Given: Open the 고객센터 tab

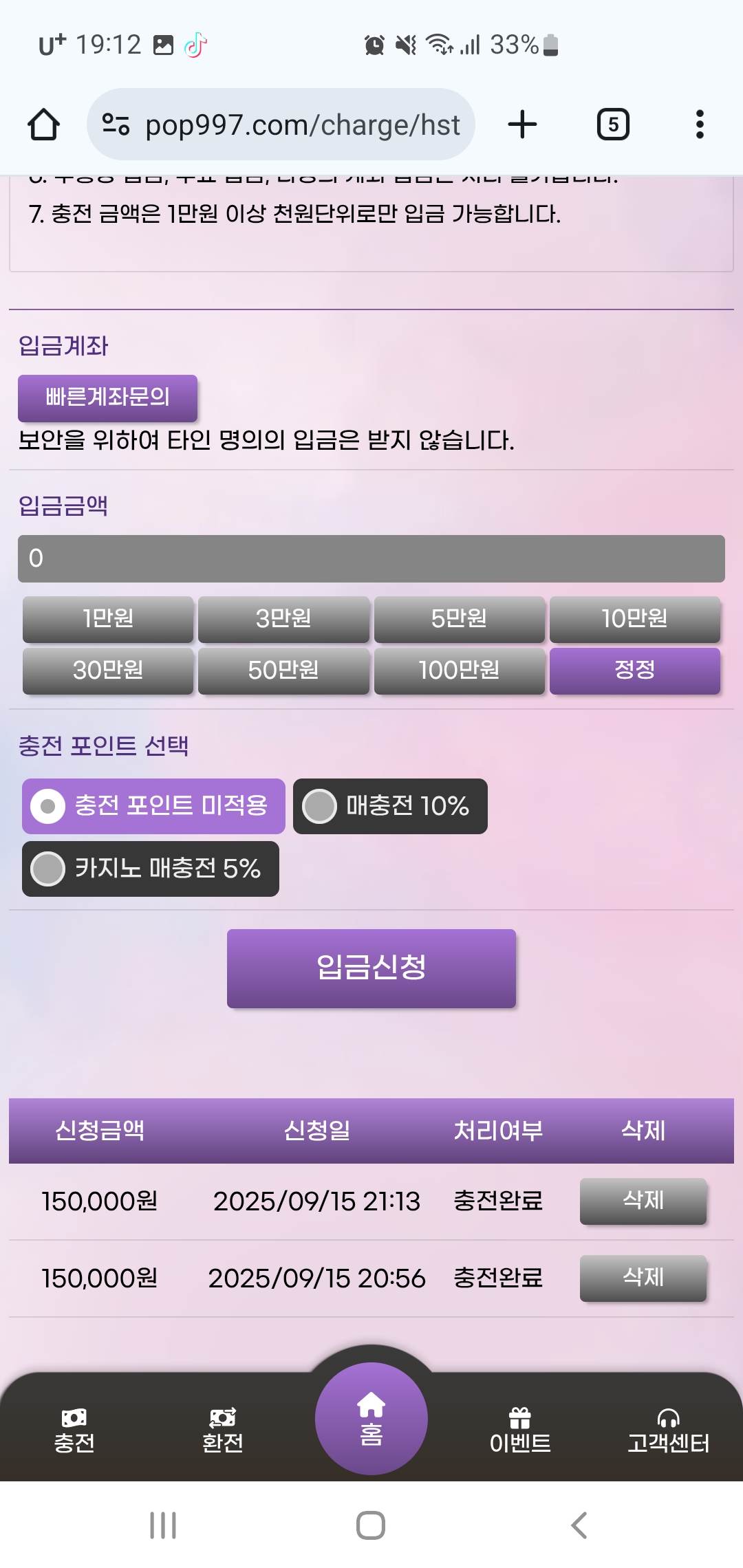Looking at the screenshot, I should pos(667,1430).
